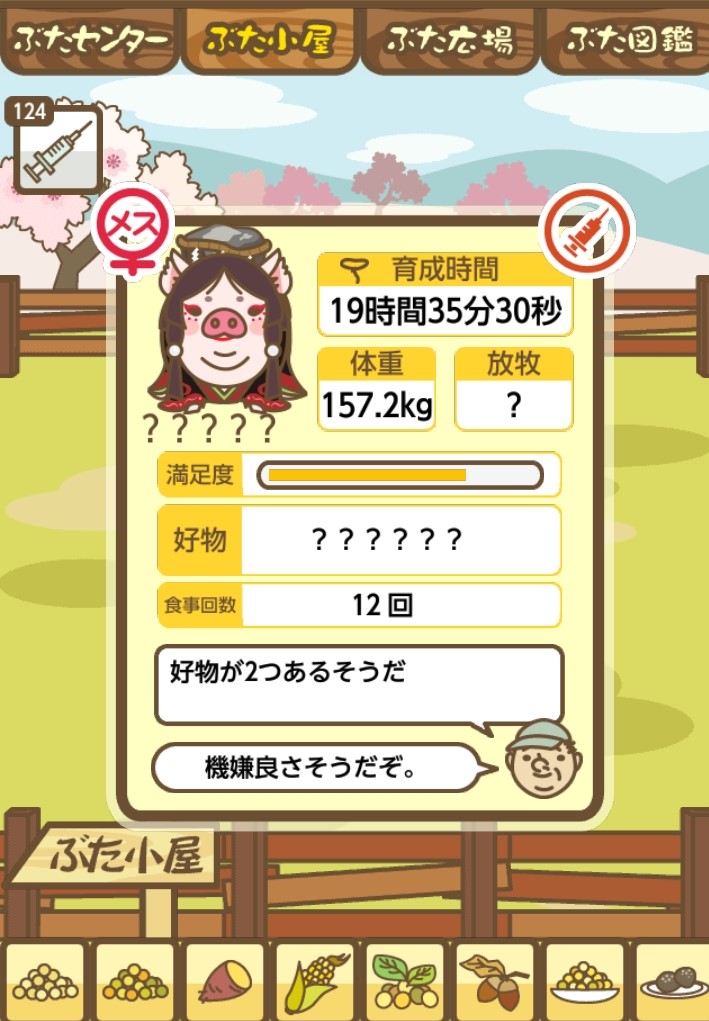Pick the plain pale beans pile

point(44,981)
